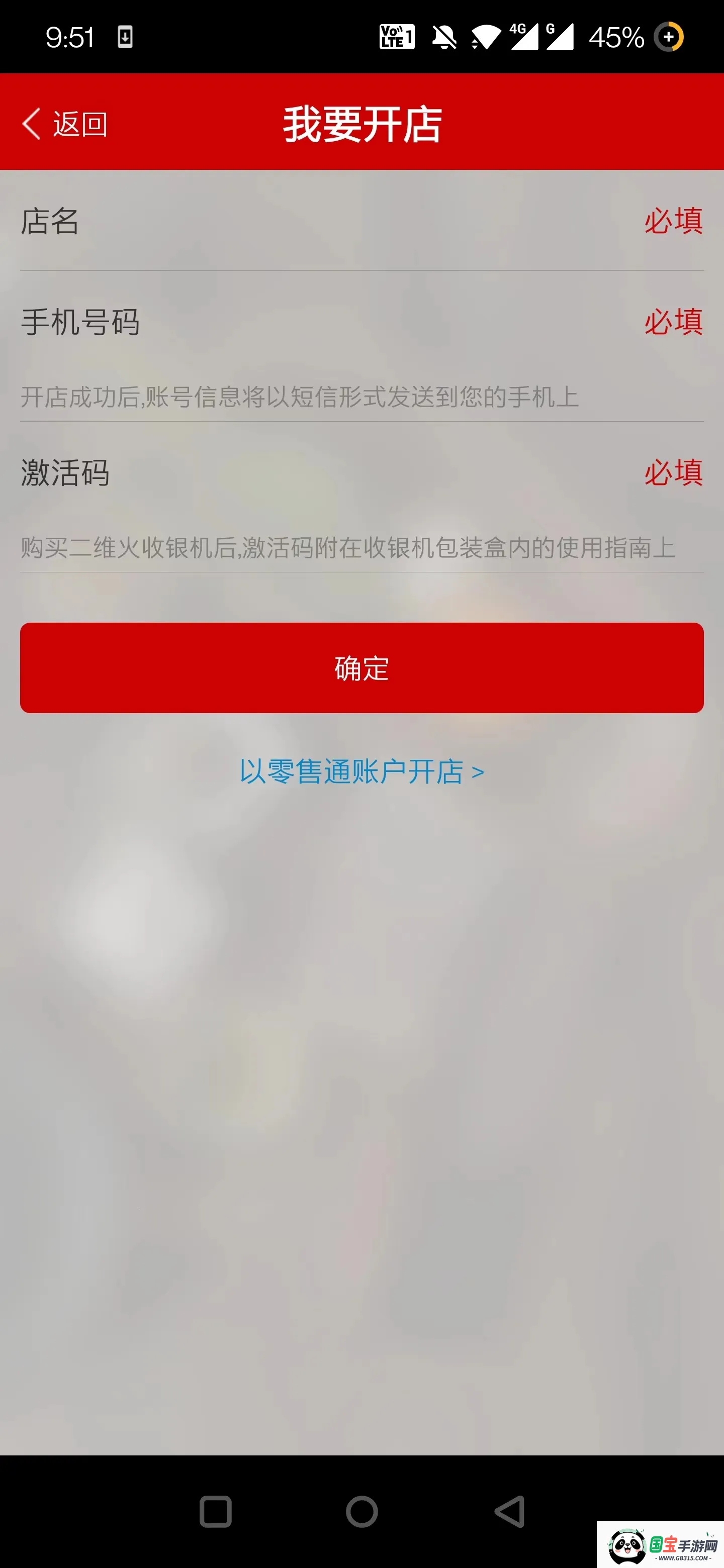Tap the Wi-Fi signal icon
724x1568 pixels.
click(x=485, y=38)
